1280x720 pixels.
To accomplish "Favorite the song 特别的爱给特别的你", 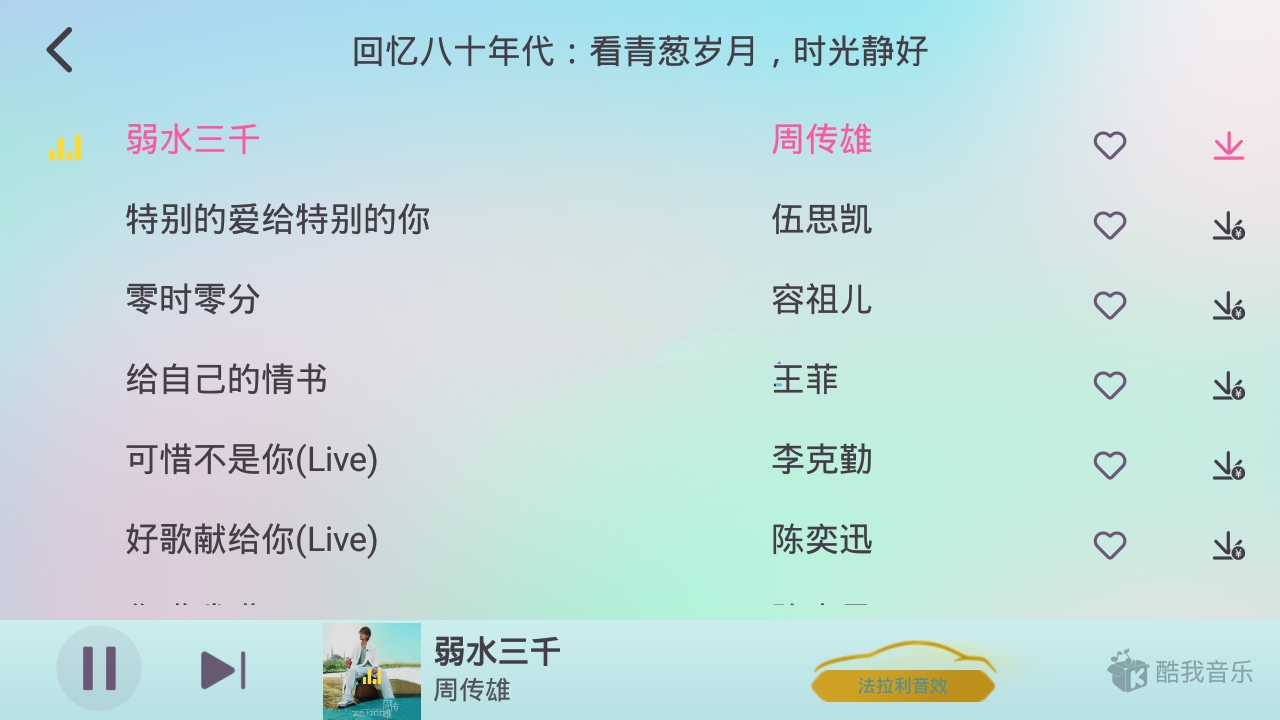I will coord(1109,226).
